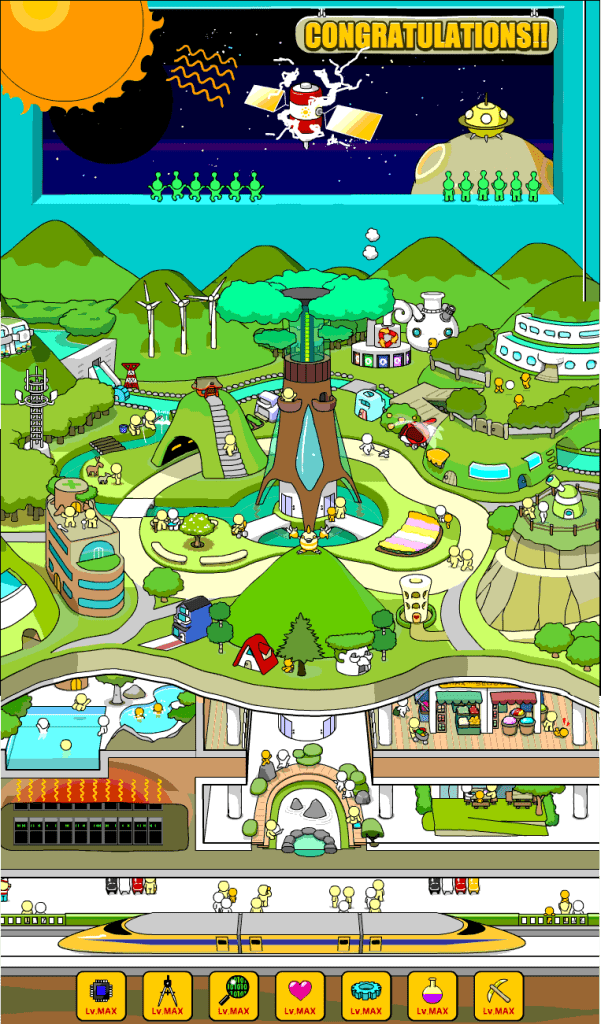Screen dimensions: 601x1024
Task: Tap the pickaxe Lv.MAX button
Action: tap(498, 995)
